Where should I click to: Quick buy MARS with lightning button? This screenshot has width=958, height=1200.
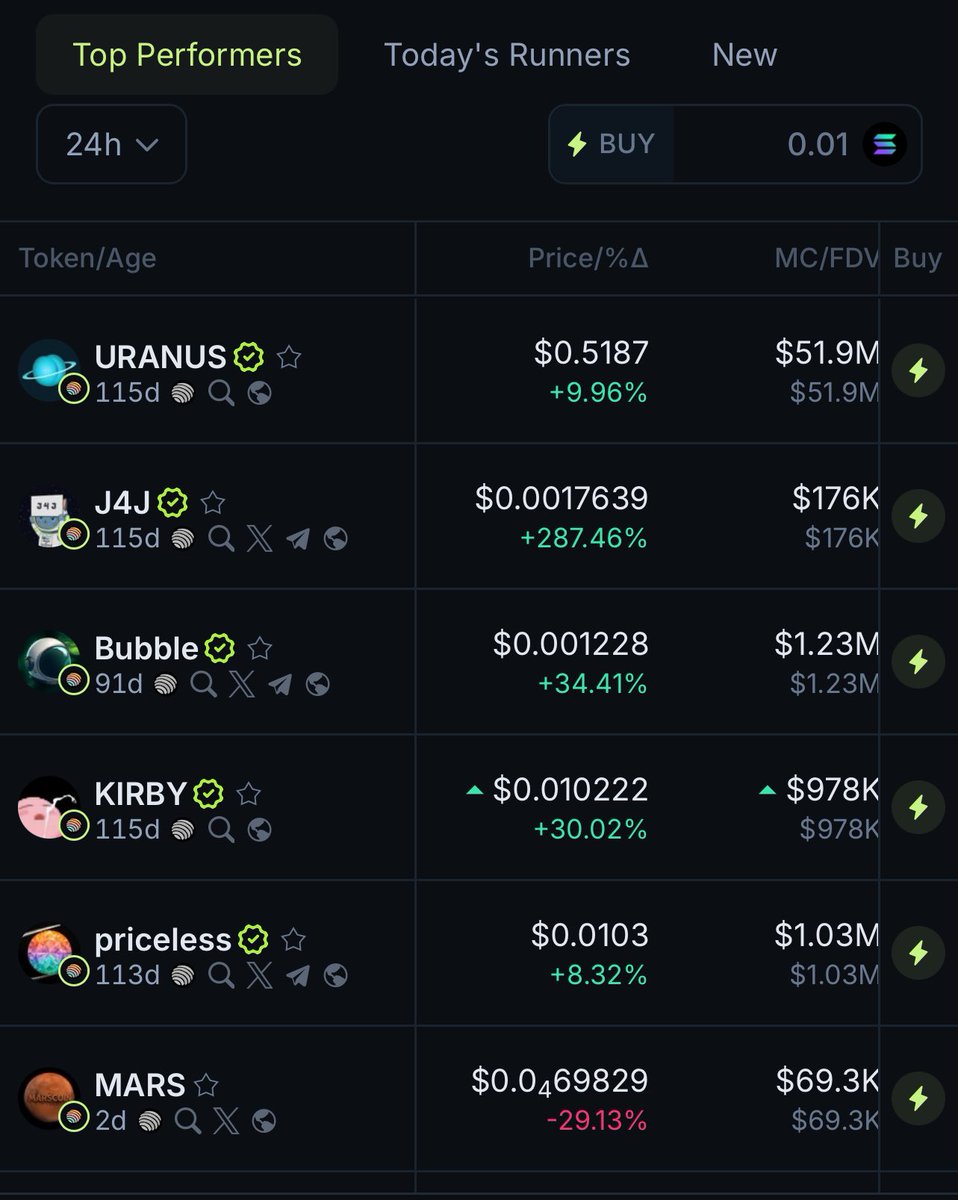(917, 1098)
